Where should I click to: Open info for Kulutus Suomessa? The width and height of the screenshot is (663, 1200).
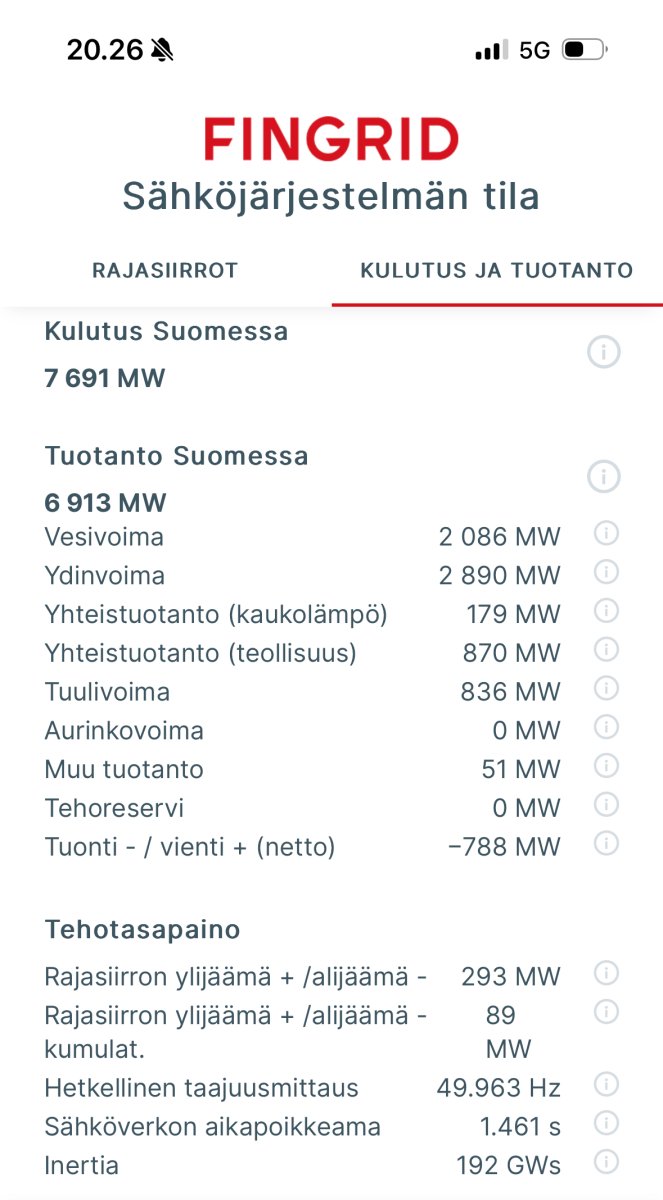click(604, 352)
